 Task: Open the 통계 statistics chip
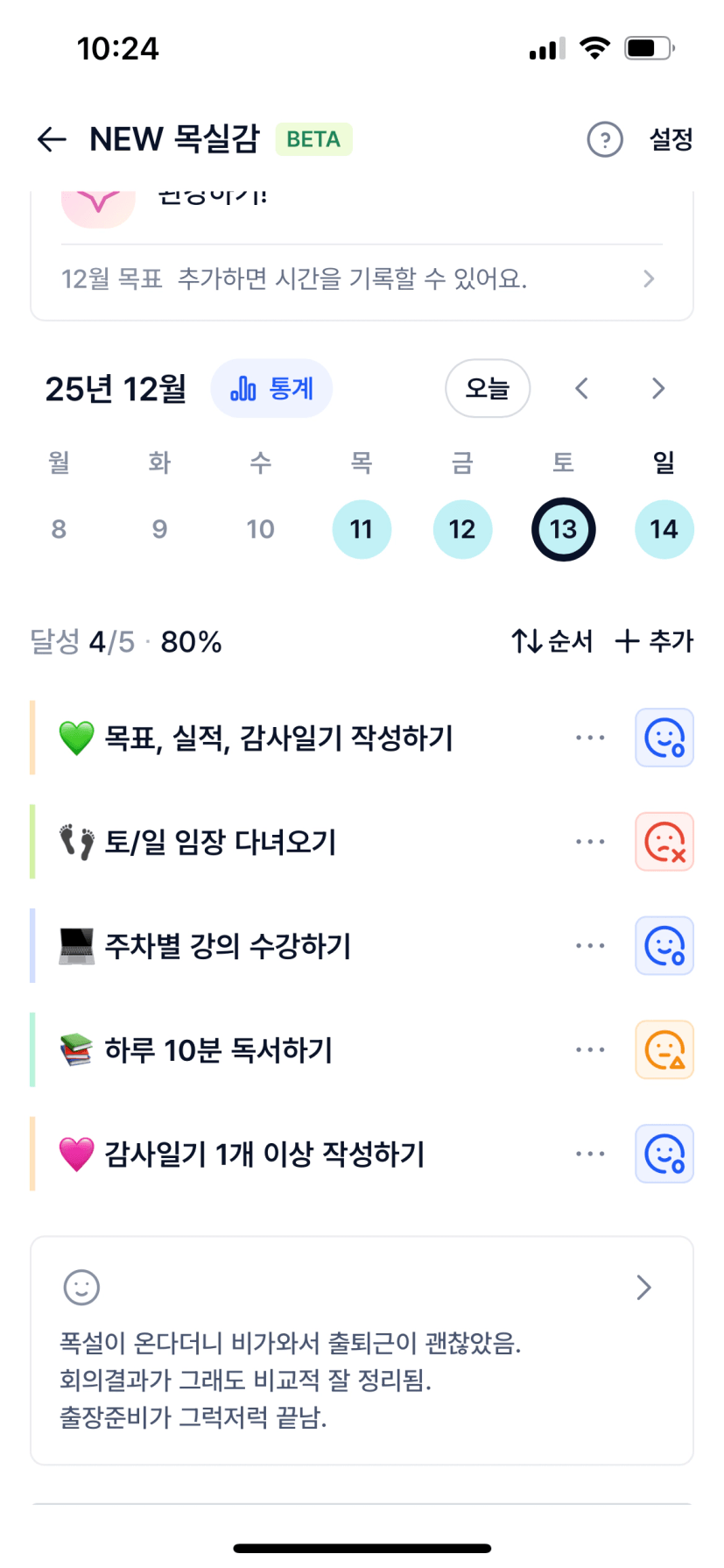pyautogui.click(x=271, y=389)
